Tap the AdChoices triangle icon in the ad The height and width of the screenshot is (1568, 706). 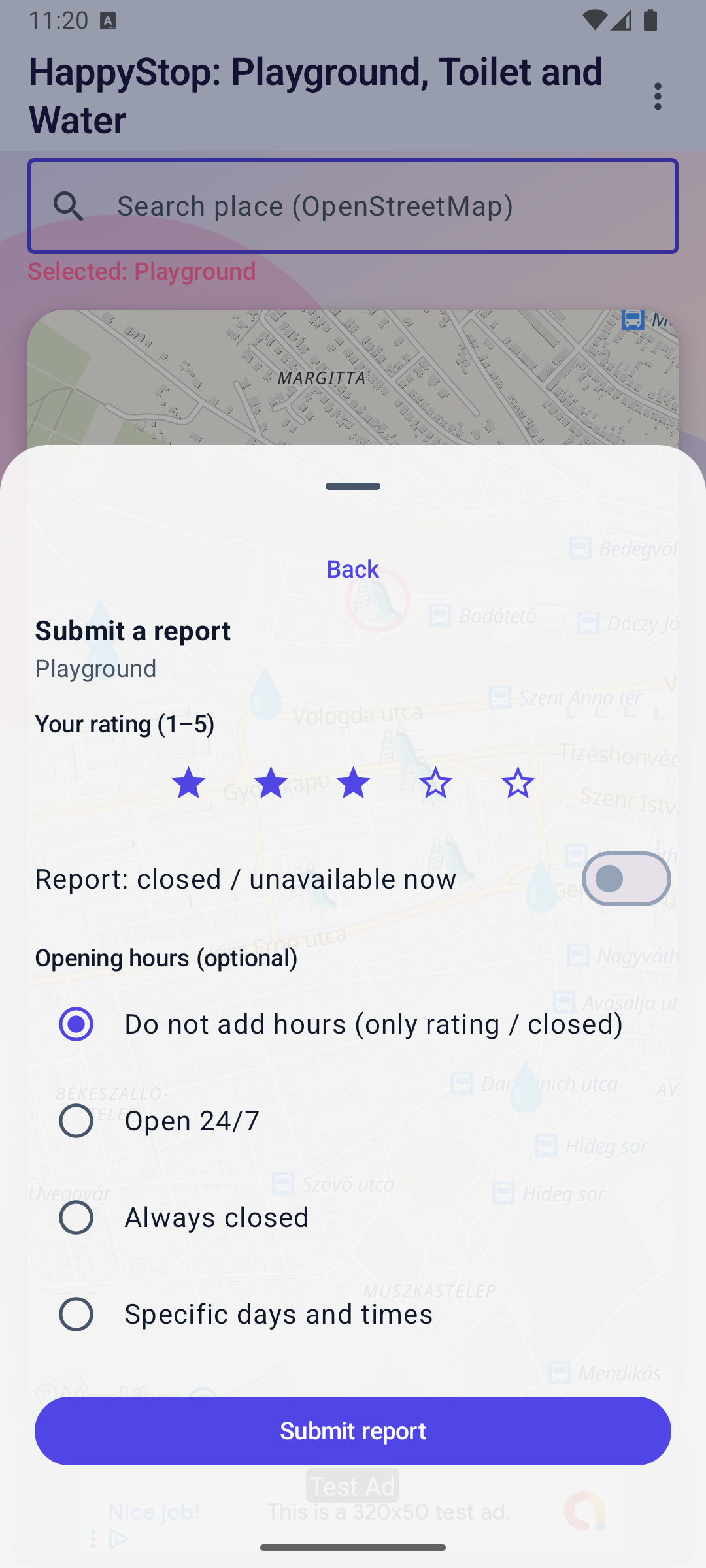(x=118, y=1538)
